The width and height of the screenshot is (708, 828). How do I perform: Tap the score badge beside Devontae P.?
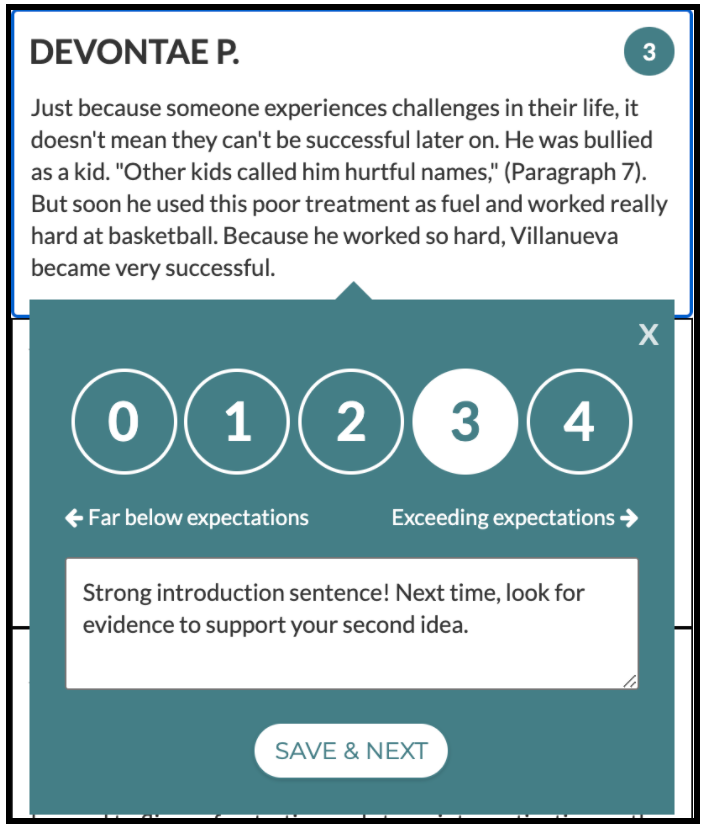(x=649, y=52)
